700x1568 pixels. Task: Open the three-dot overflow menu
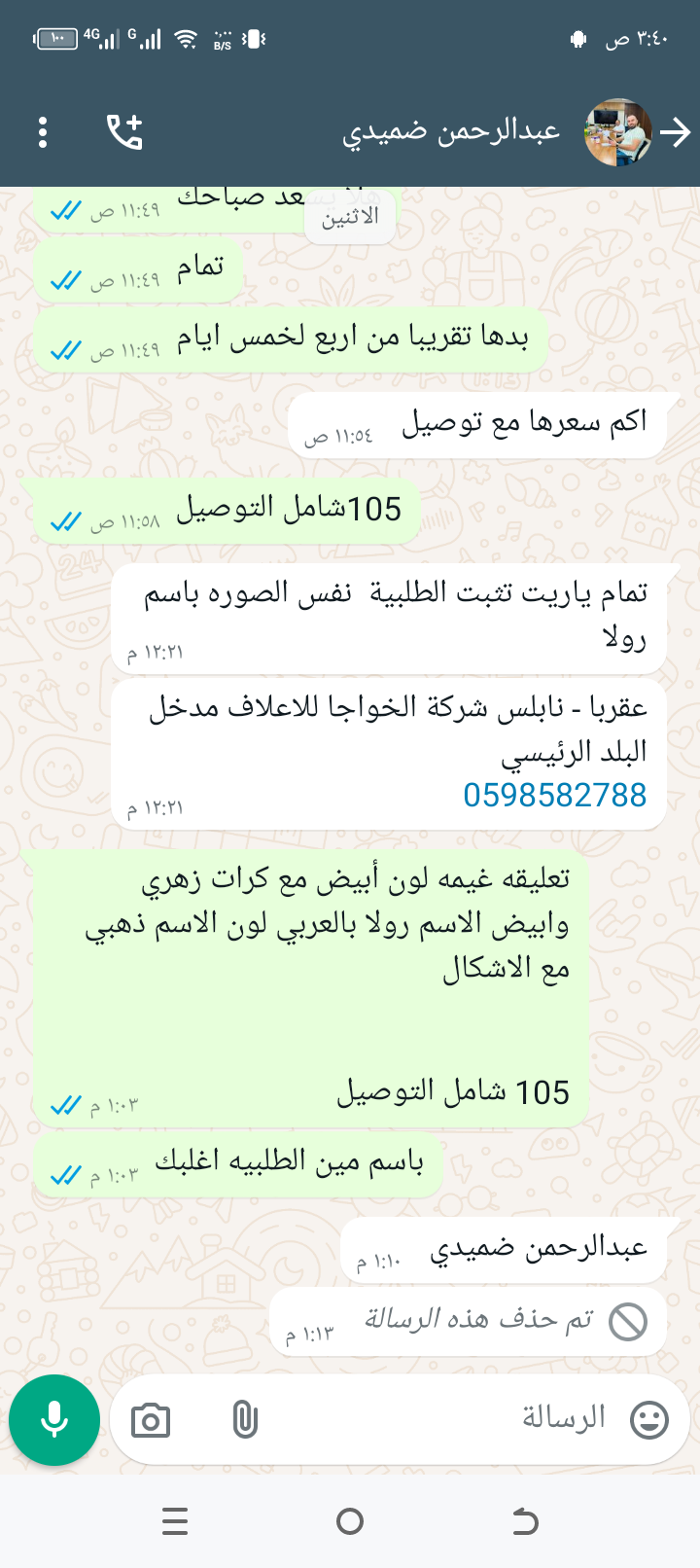point(43,132)
